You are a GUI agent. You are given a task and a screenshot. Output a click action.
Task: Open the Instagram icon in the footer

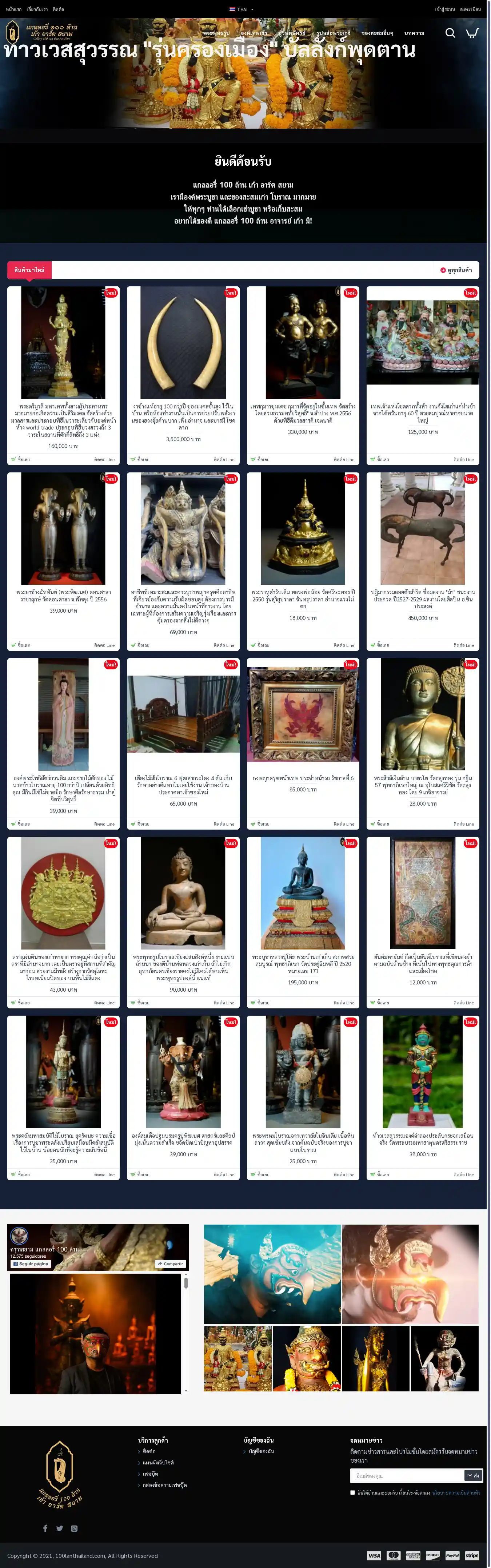pos(74,1528)
